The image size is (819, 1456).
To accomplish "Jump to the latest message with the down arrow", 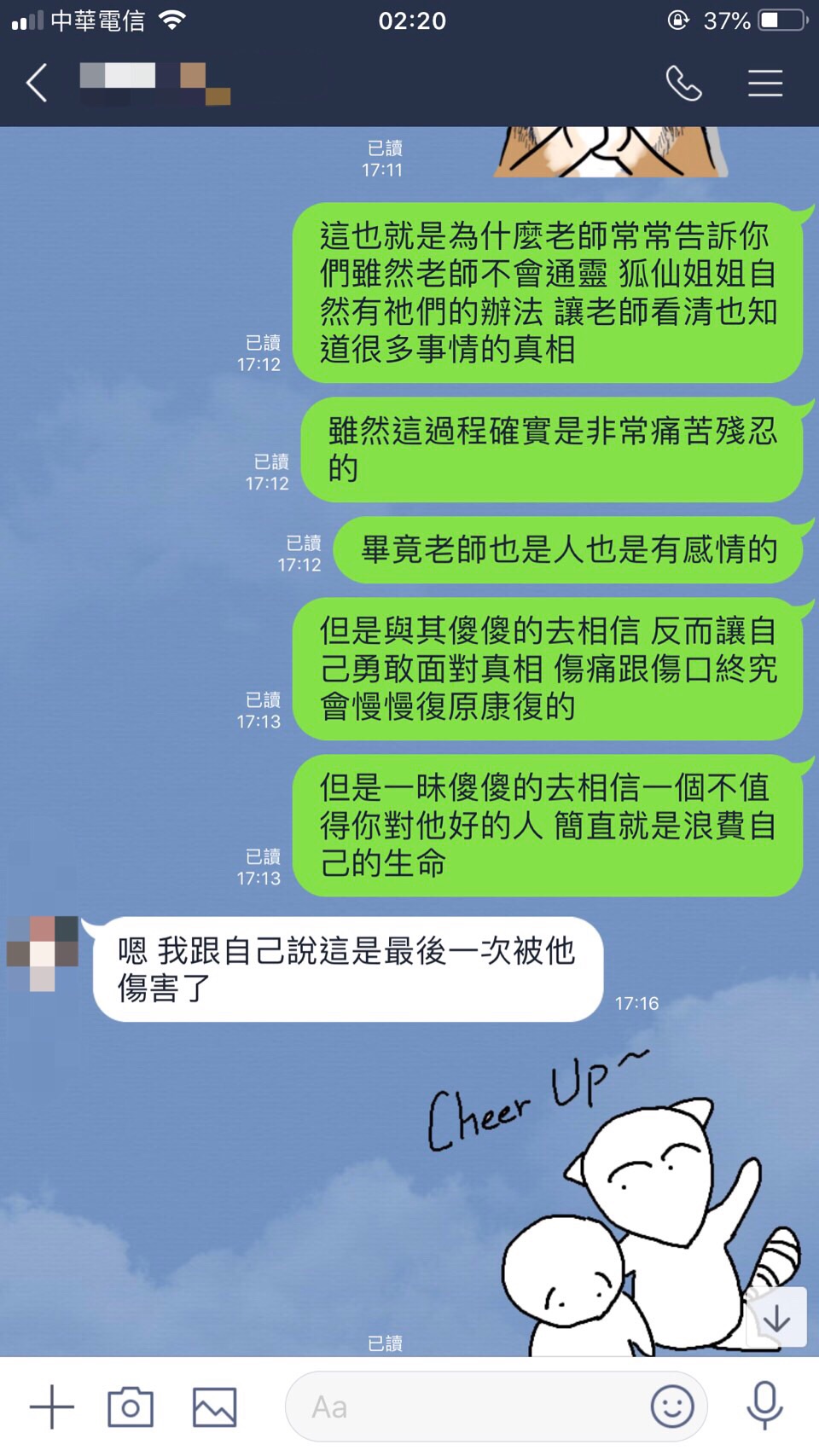I will (x=776, y=1318).
